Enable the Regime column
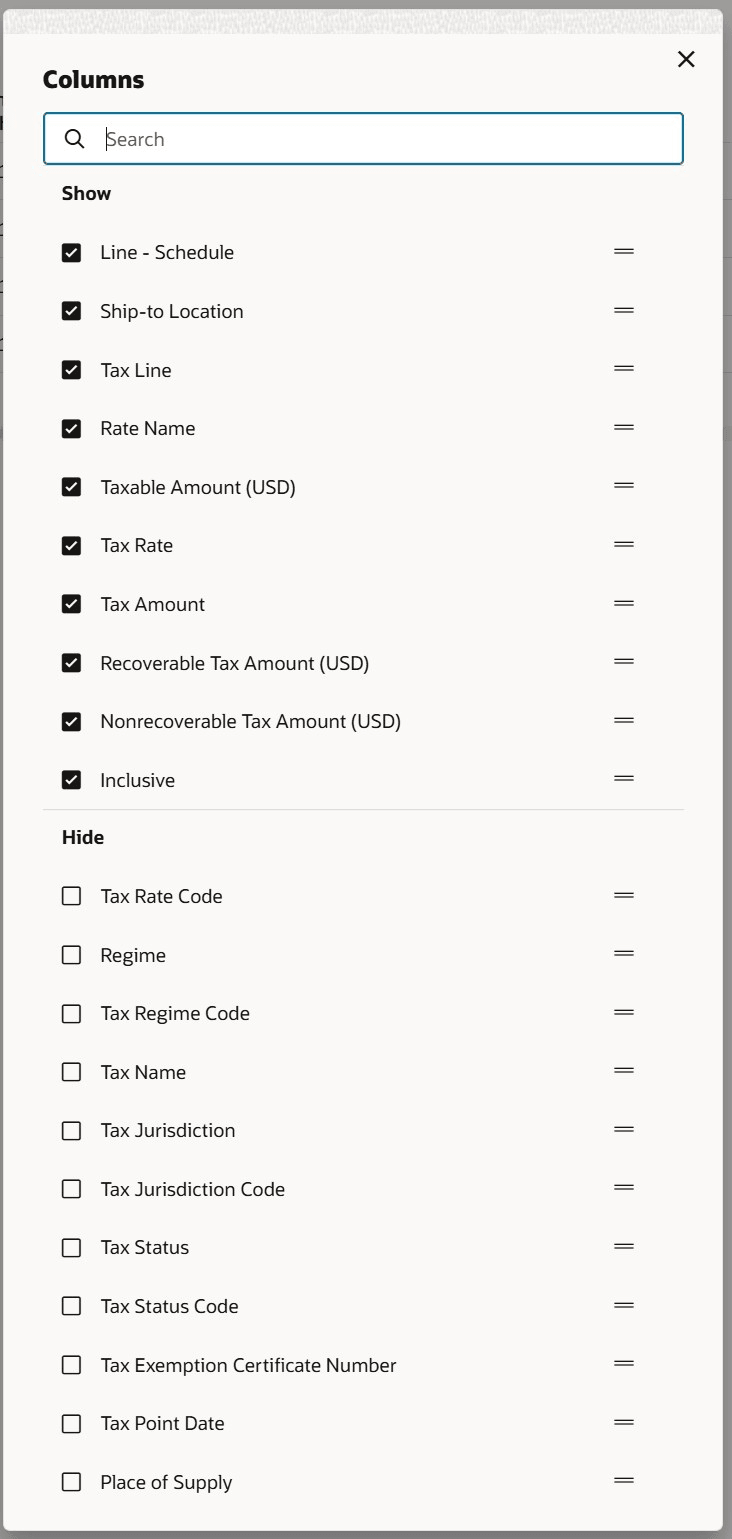The width and height of the screenshot is (732, 1539). tap(71, 955)
